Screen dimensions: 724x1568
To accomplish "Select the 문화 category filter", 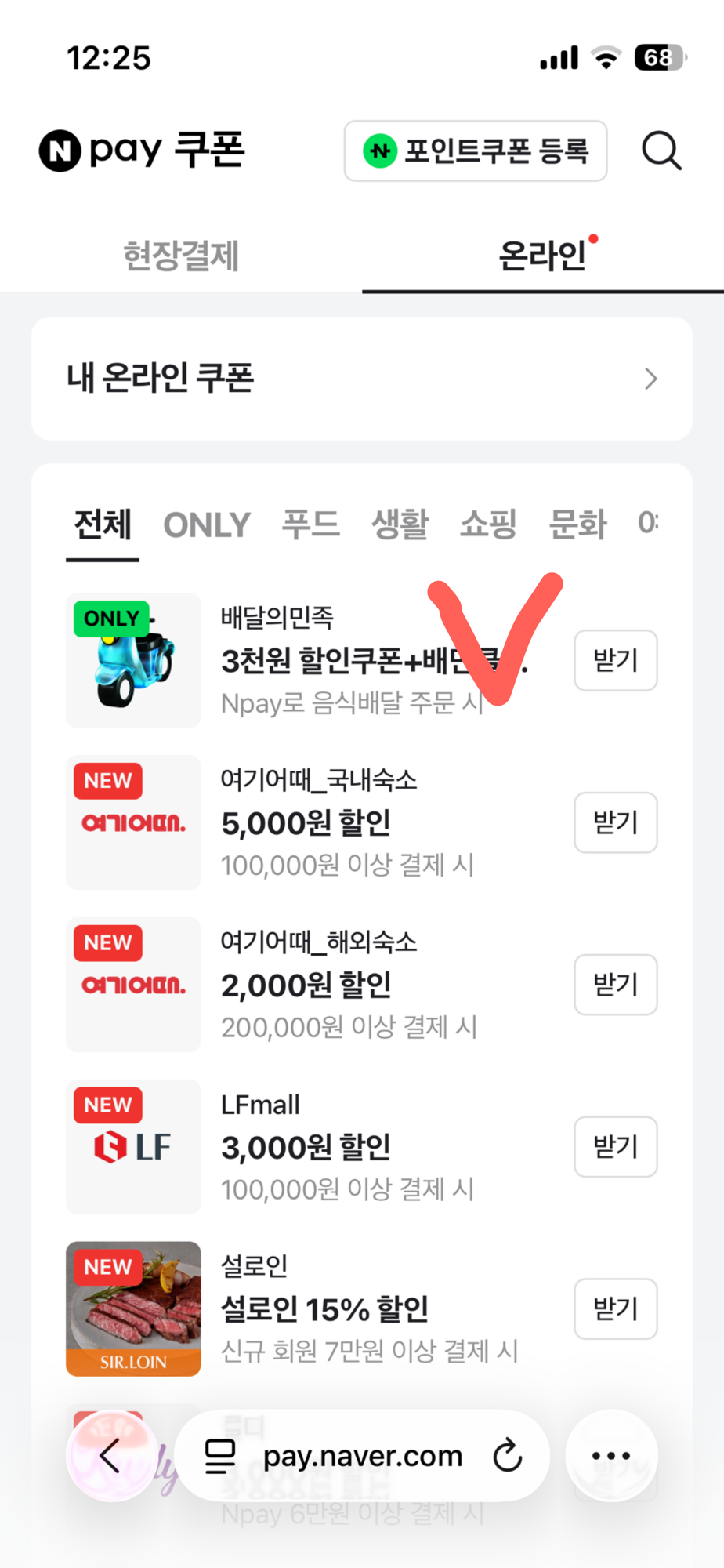I will tap(577, 525).
